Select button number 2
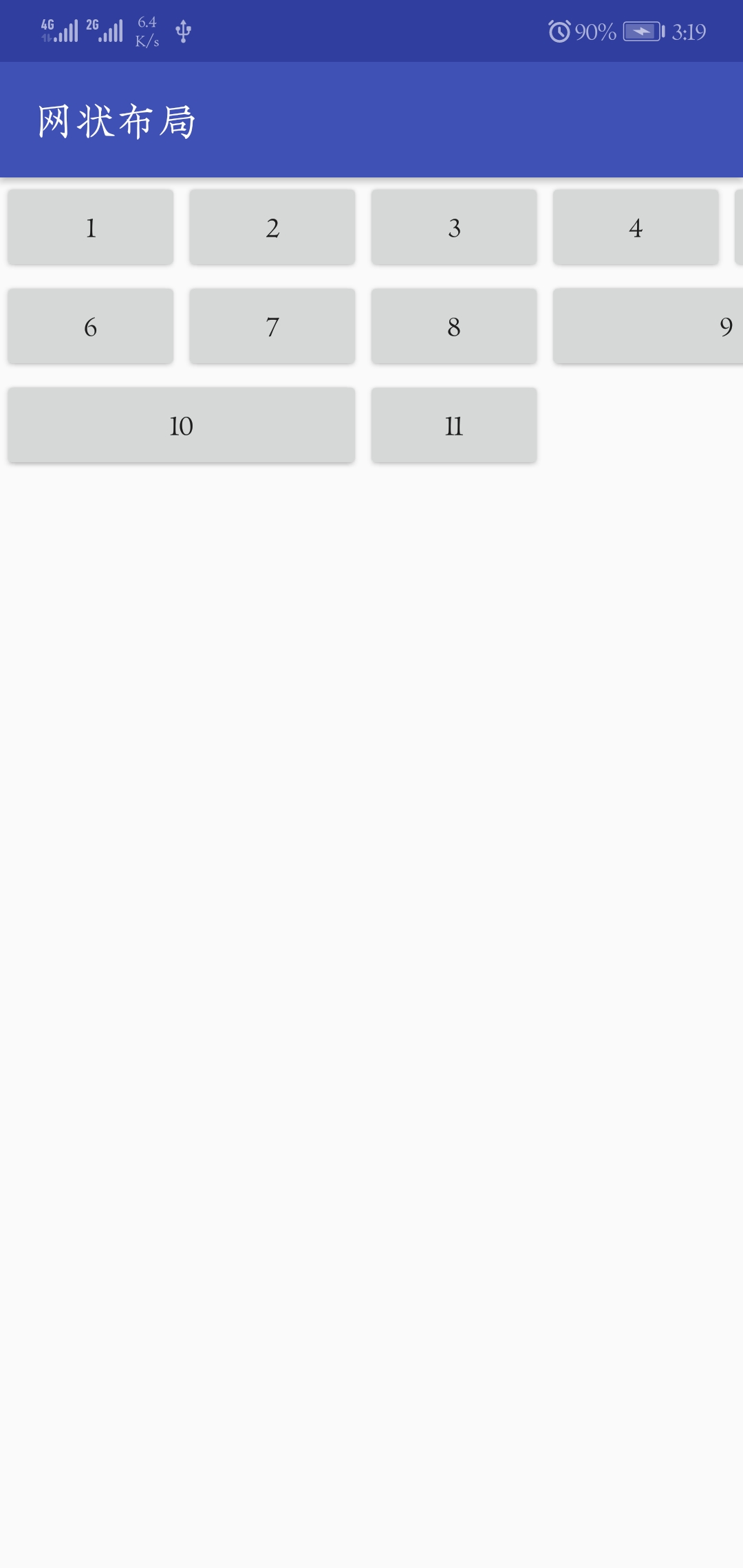 [272, 227]
